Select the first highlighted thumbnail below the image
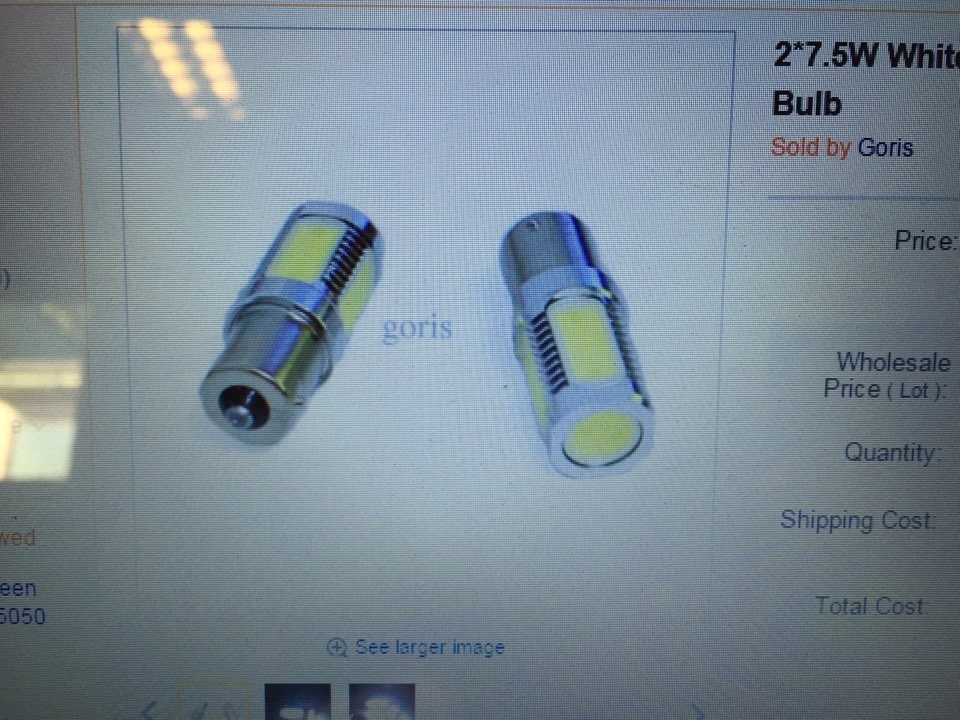Screen dimensions: 960x720 point(213,703)
